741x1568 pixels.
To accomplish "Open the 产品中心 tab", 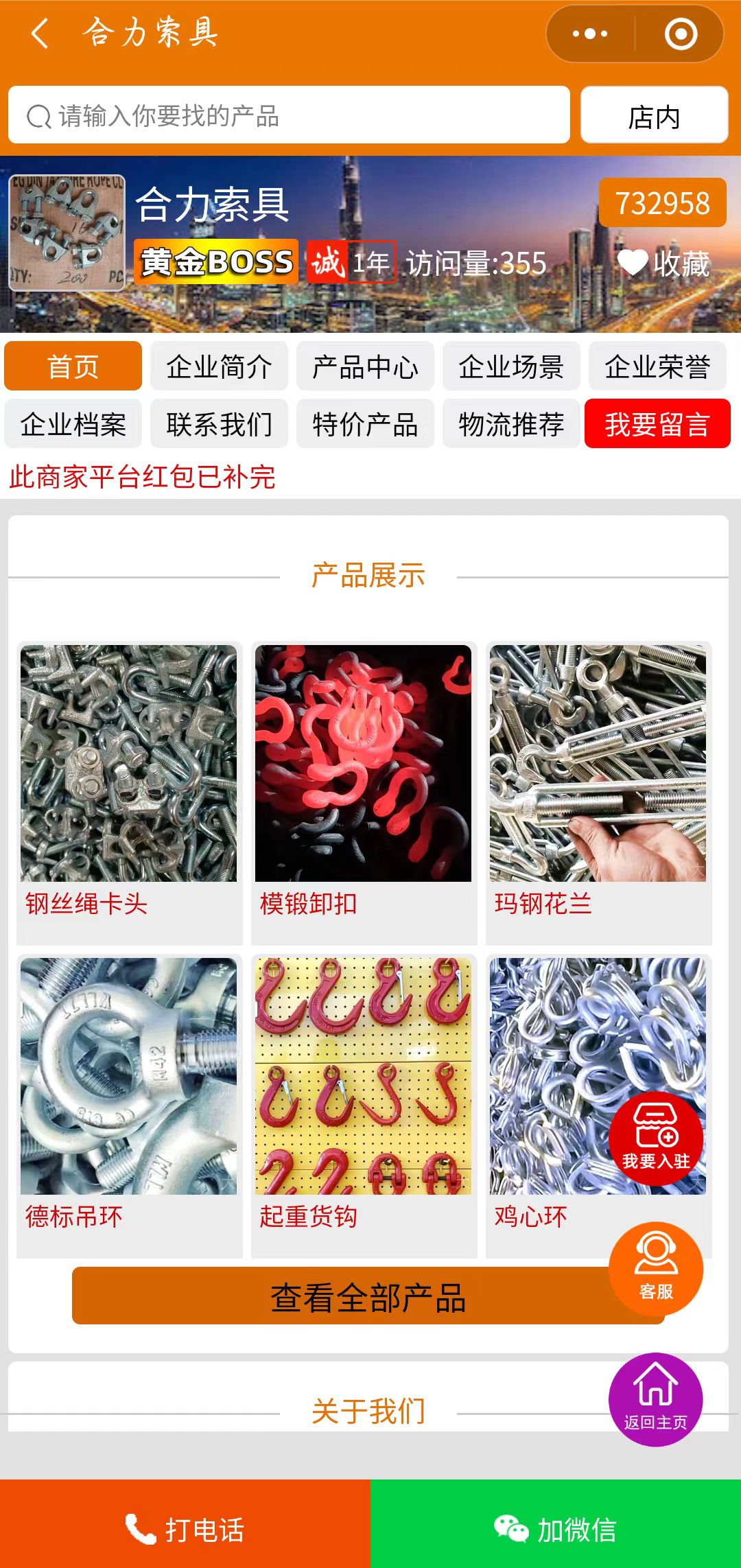I will [365, 366].
